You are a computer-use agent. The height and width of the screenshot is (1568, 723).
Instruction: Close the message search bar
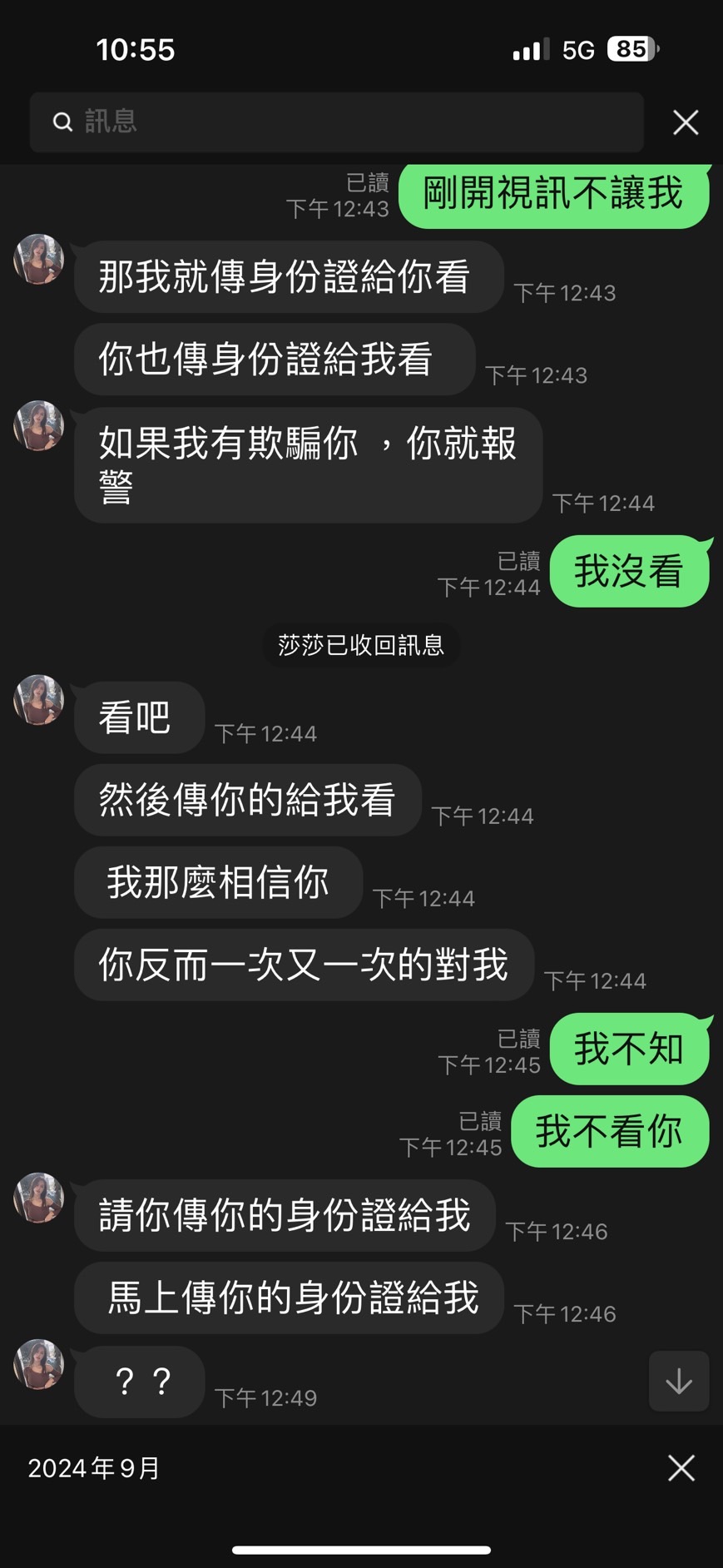coord(686,122)
